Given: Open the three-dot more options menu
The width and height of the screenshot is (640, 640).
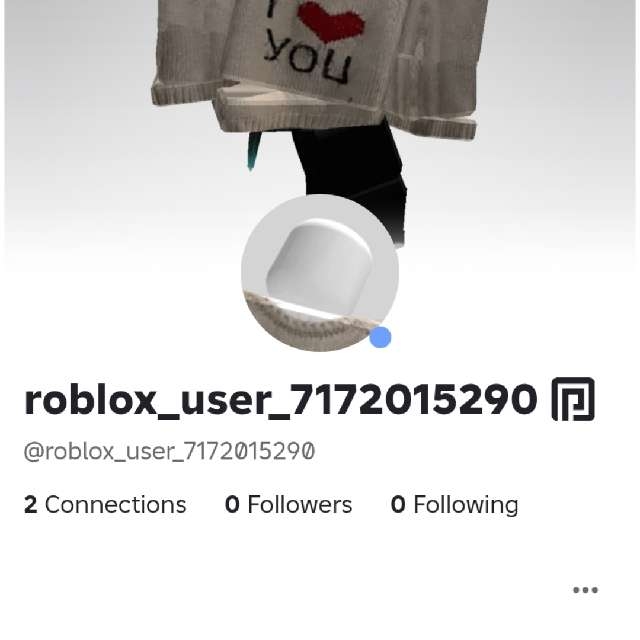Looking at the screenshot, I should (x=585, y=590).
